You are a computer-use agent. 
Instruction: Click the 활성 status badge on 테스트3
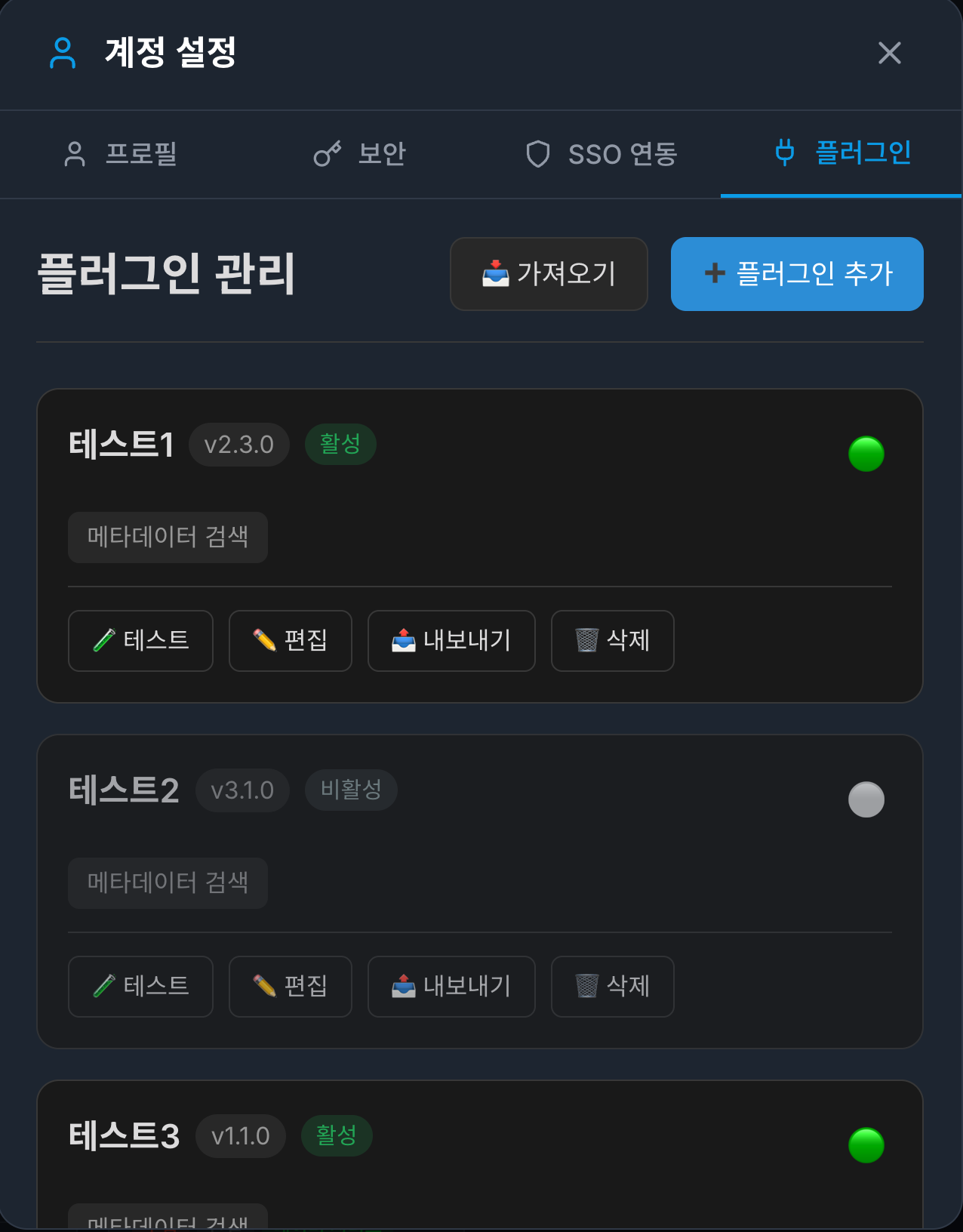coord(336,1135)
